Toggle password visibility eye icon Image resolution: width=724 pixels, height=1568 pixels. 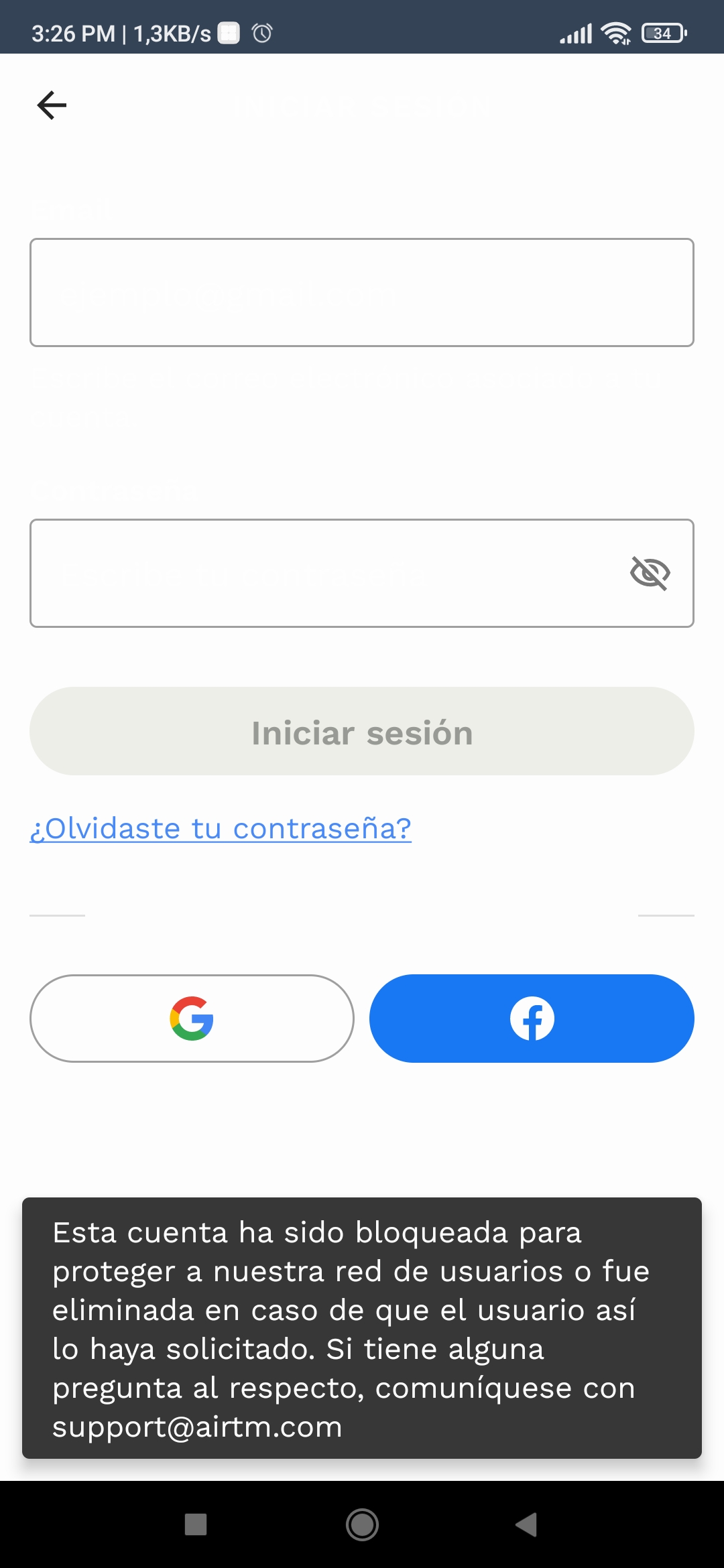tap(650, 574)
